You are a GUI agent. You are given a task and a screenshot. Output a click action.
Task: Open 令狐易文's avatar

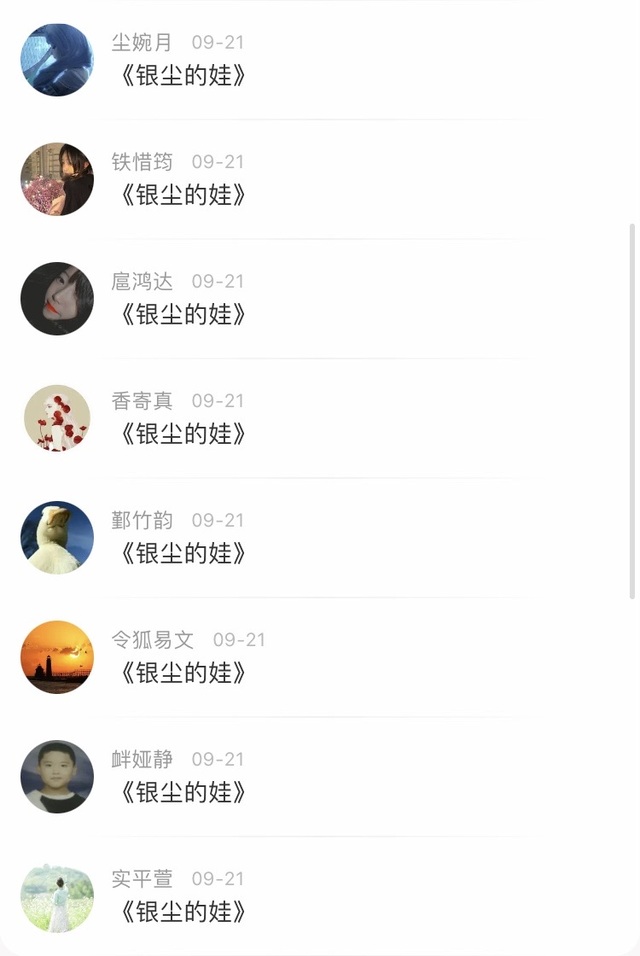pos(57,657)
